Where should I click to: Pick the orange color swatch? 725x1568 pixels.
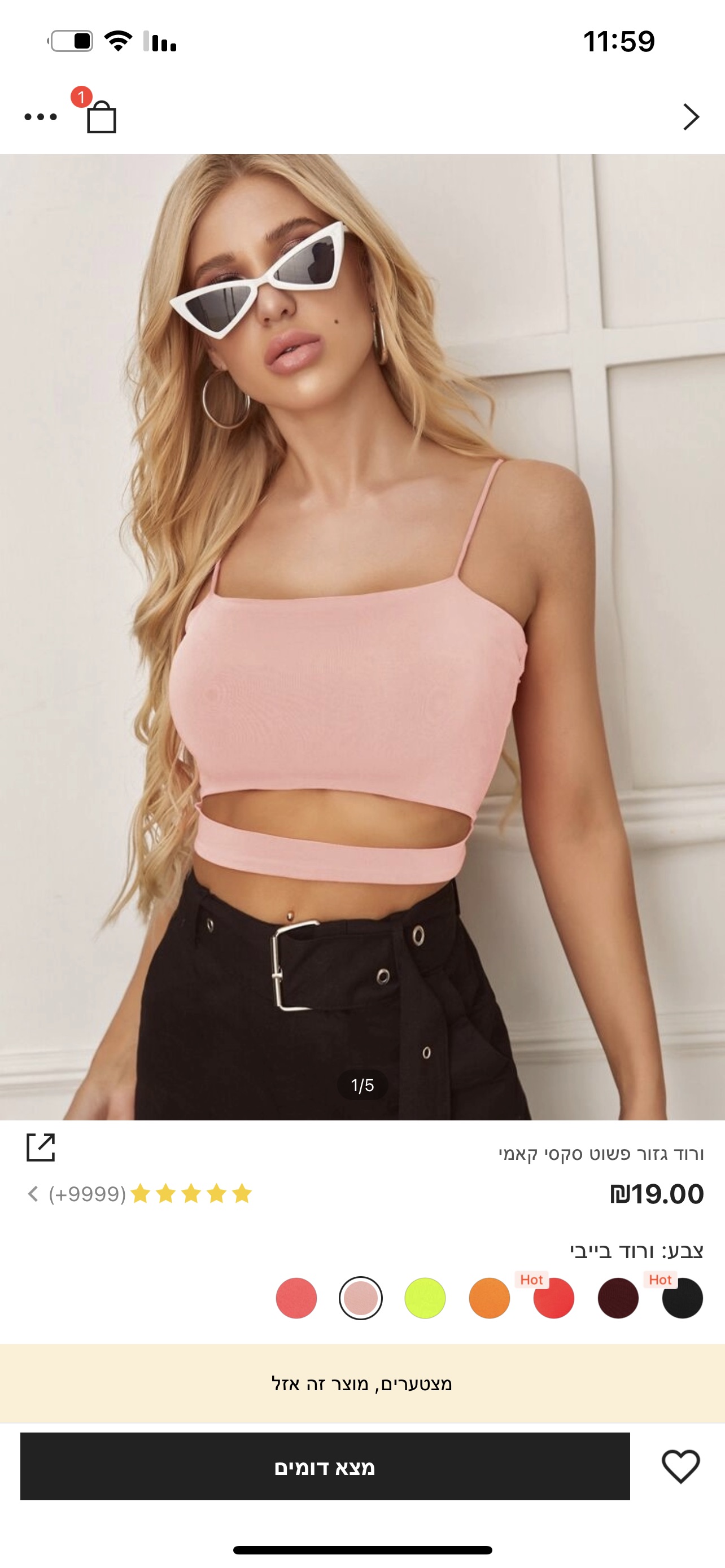[x=490, y=1298]
